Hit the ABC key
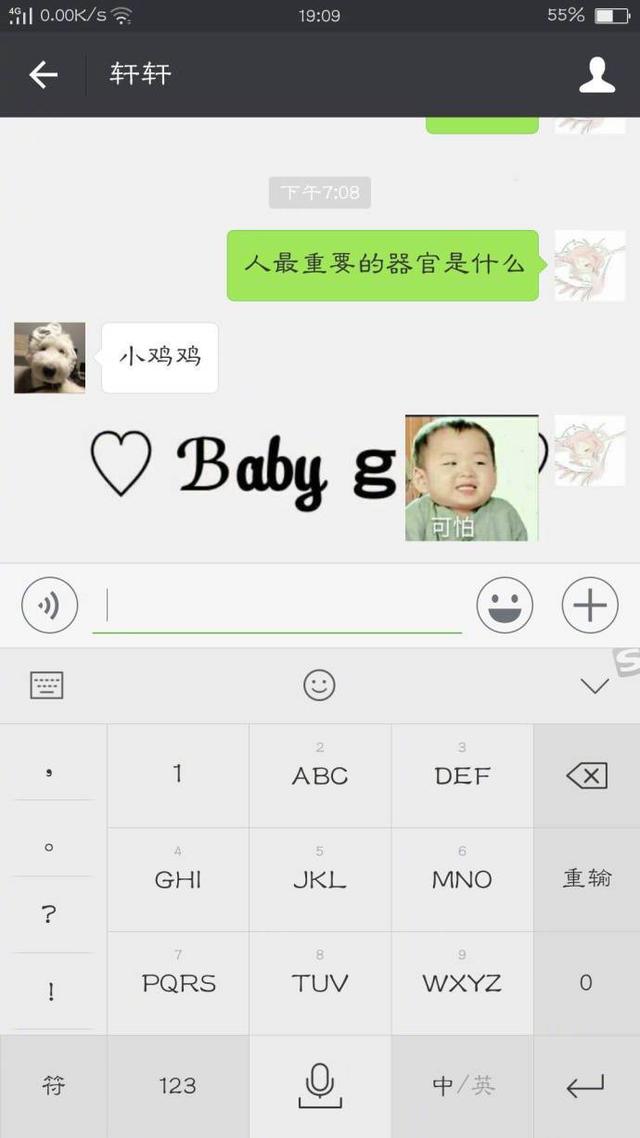Viewport: 640px width, 1138px height. coord(320,775)
